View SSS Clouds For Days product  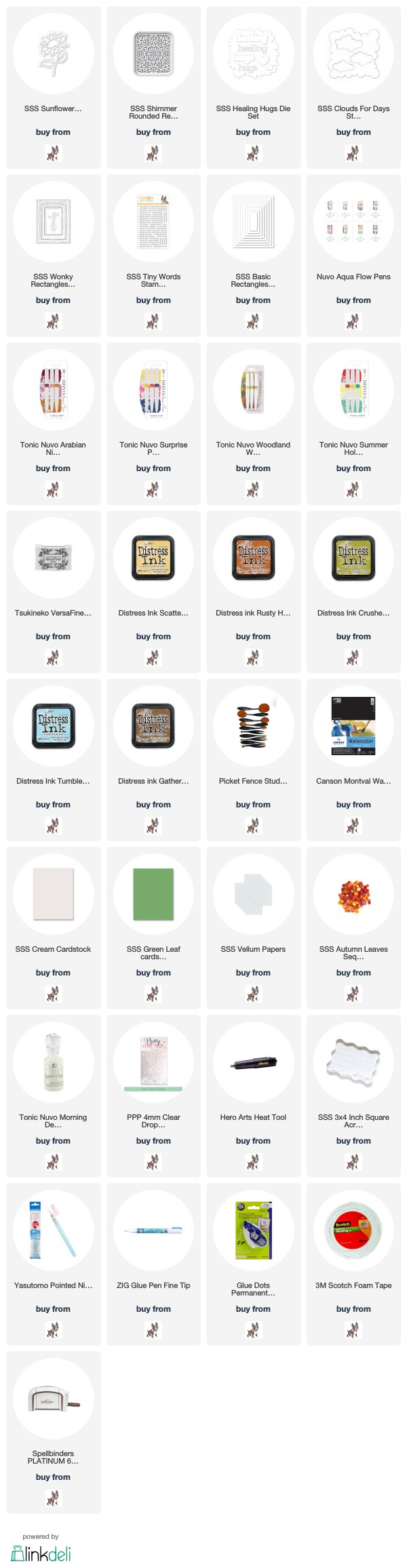[x=353, y=54]
